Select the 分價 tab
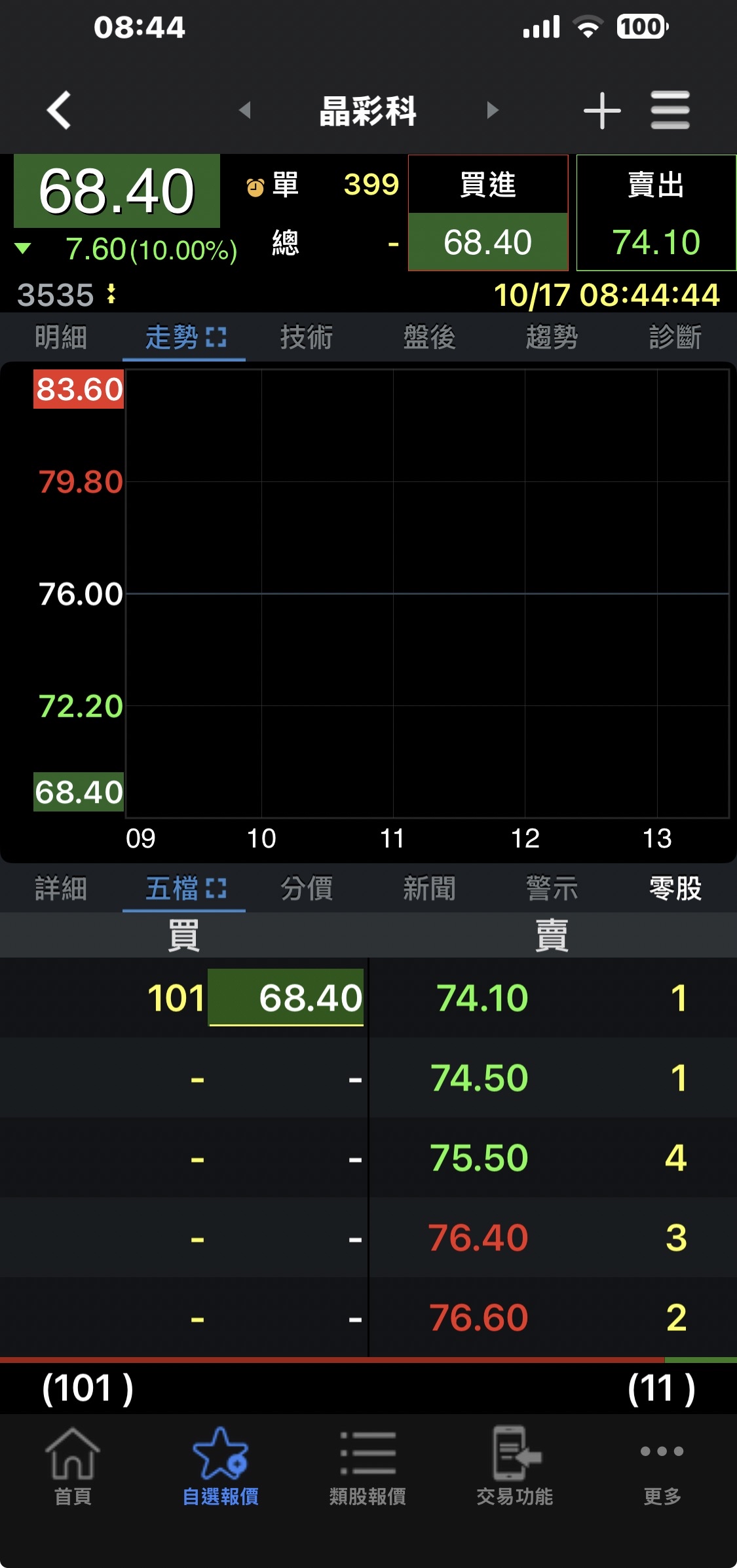This screenshot has height=1568, width=737. click(307, 889)
